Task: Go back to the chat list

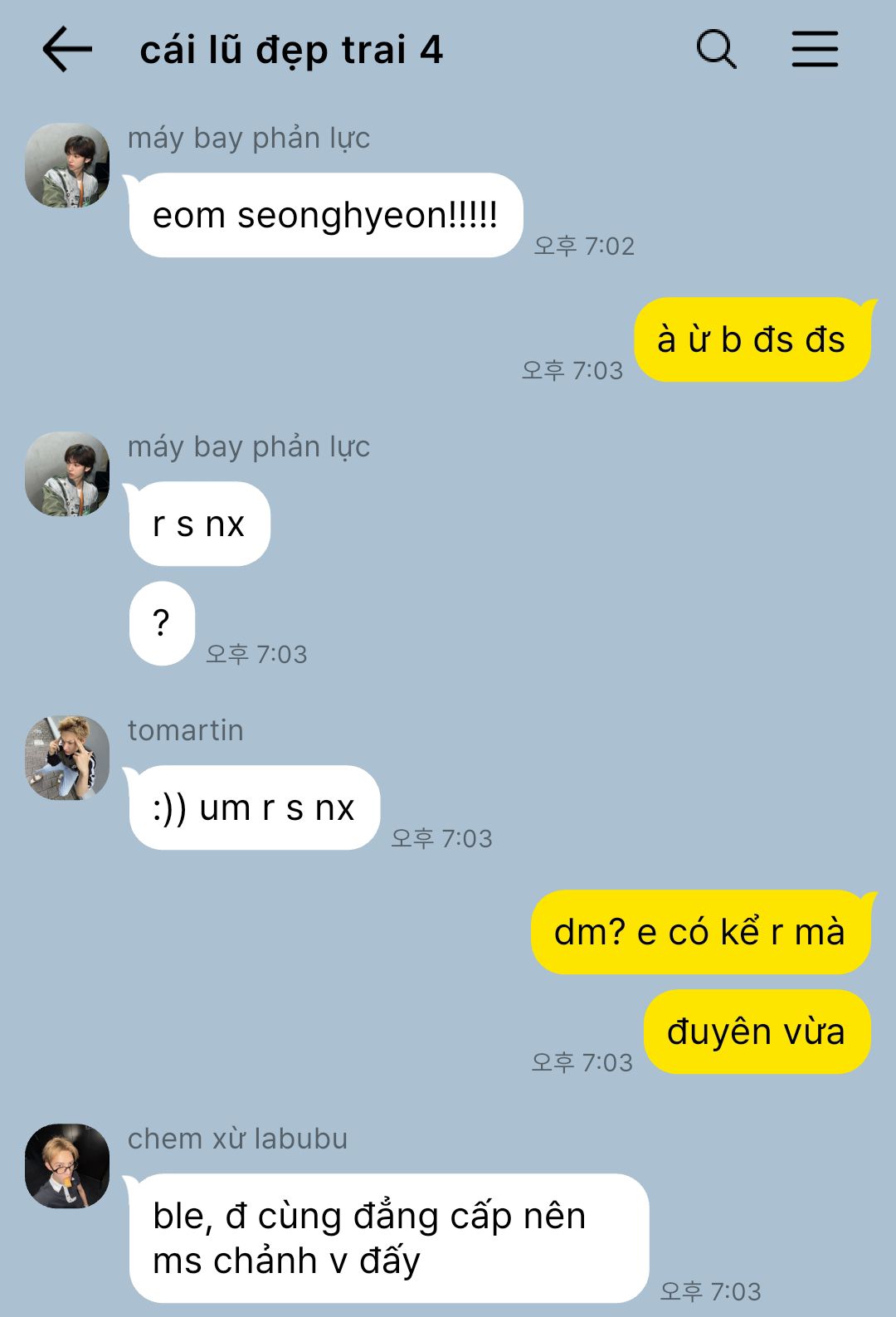Action: tap(66, 50)
